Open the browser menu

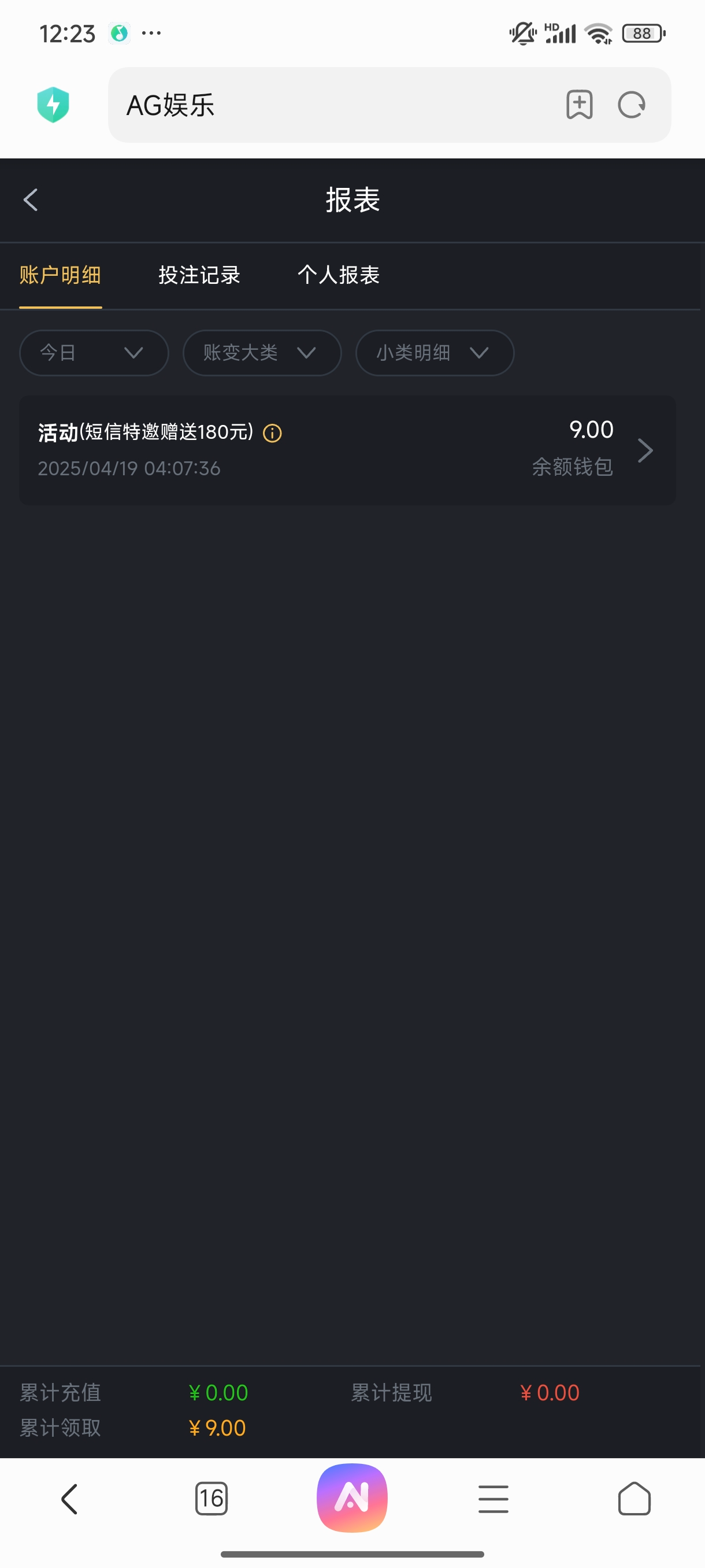(493, 1499)
